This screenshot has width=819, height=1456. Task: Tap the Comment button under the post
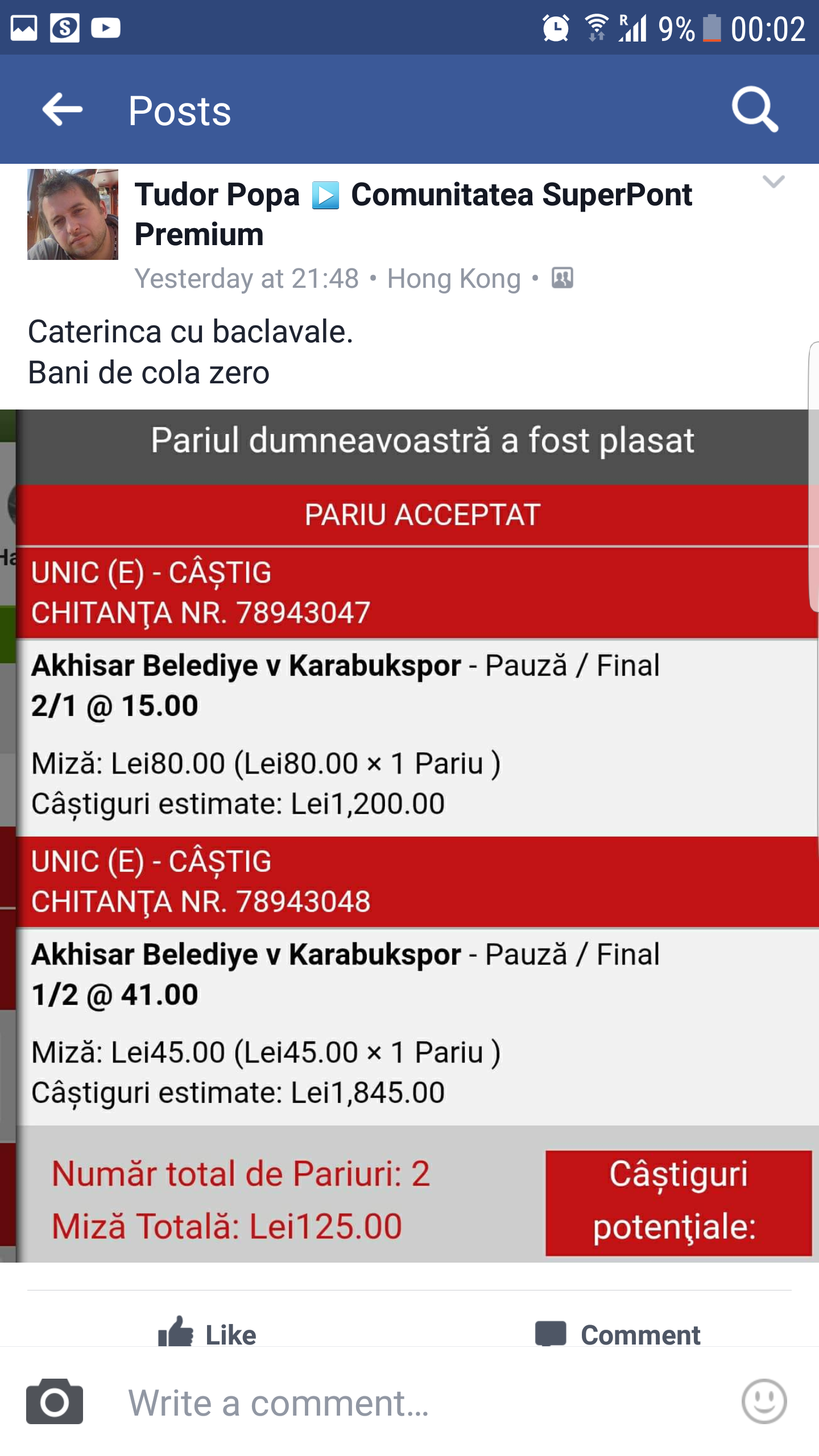tap(618, 1333)
